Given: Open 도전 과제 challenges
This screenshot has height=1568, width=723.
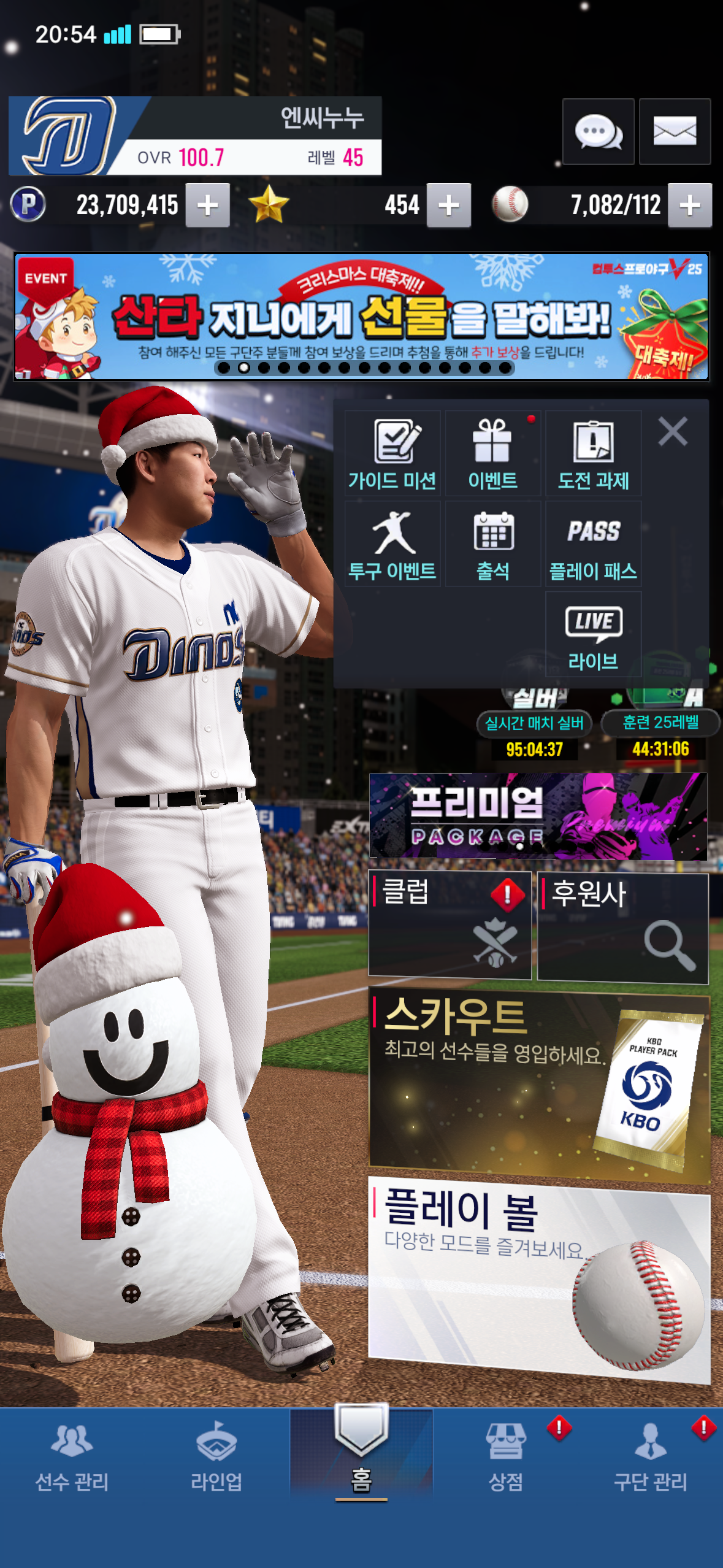Looking at the screenshot, I should coord(593,454).
